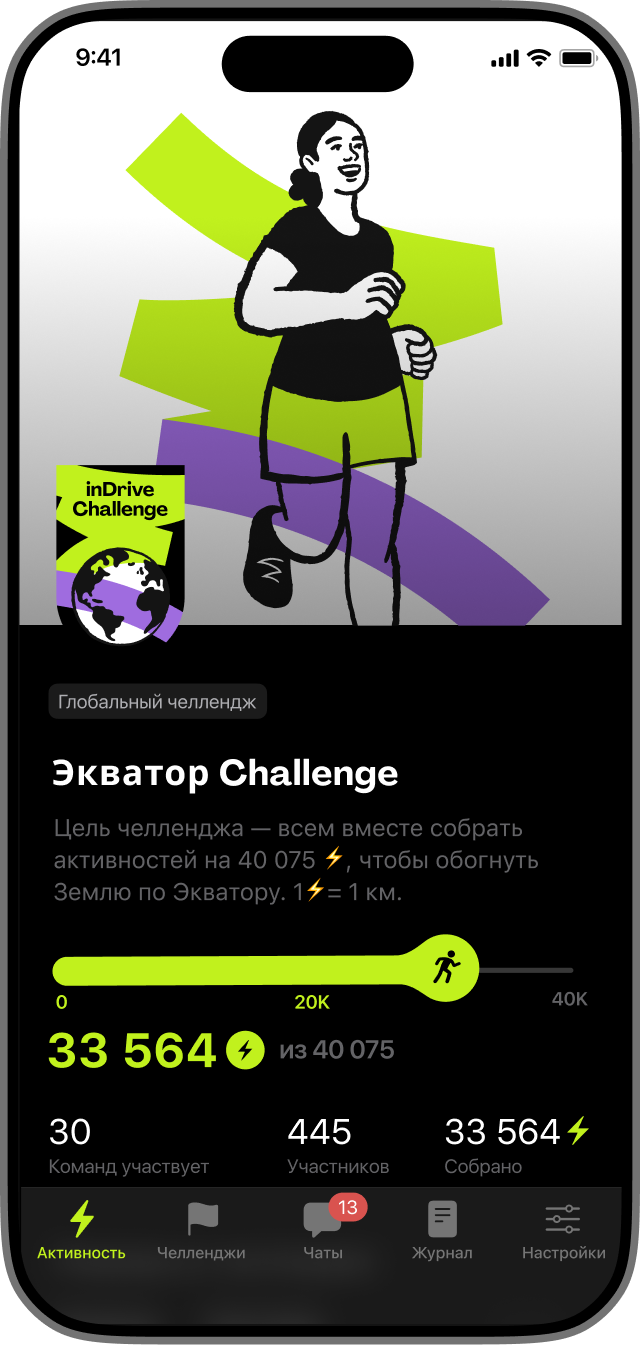Open the Настройки tab
Viewport: 640px width, 1345px height.
coord(563,1230)
